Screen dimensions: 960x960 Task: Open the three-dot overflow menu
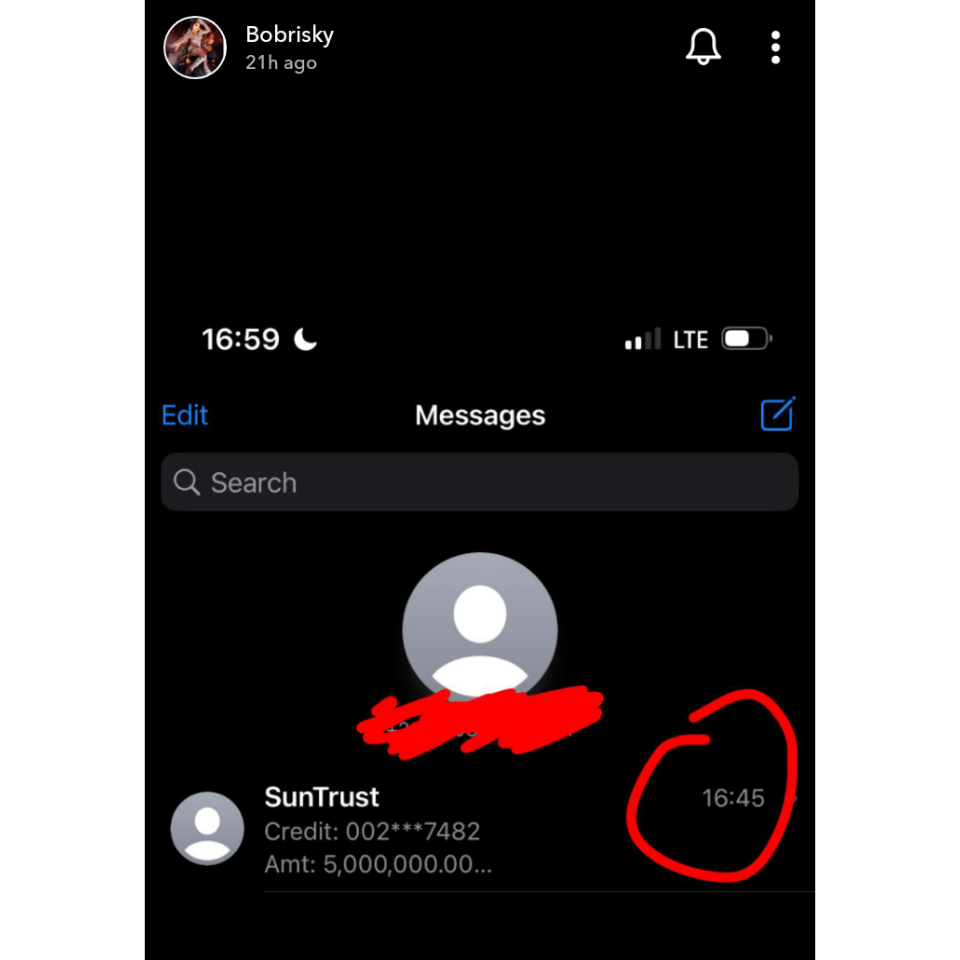point(776,47)
